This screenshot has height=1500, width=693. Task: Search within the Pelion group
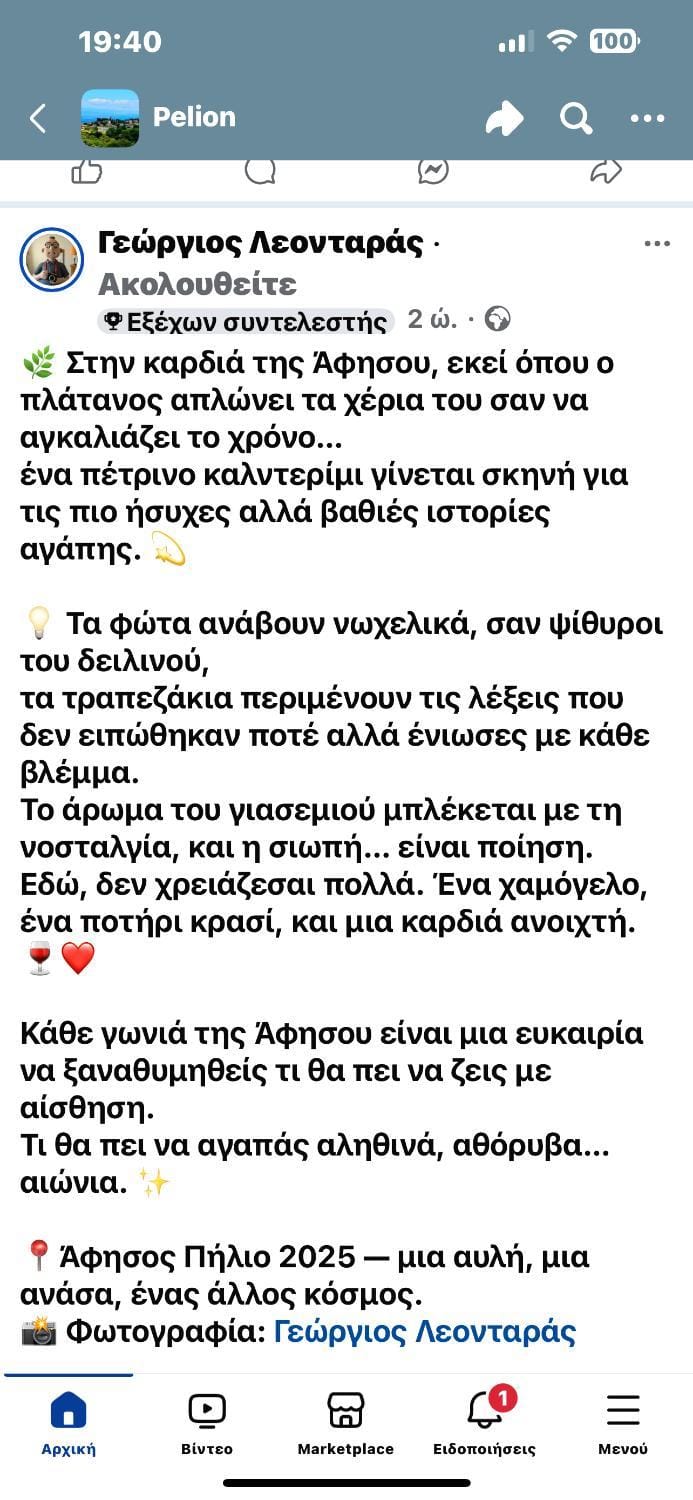(576, 118)
